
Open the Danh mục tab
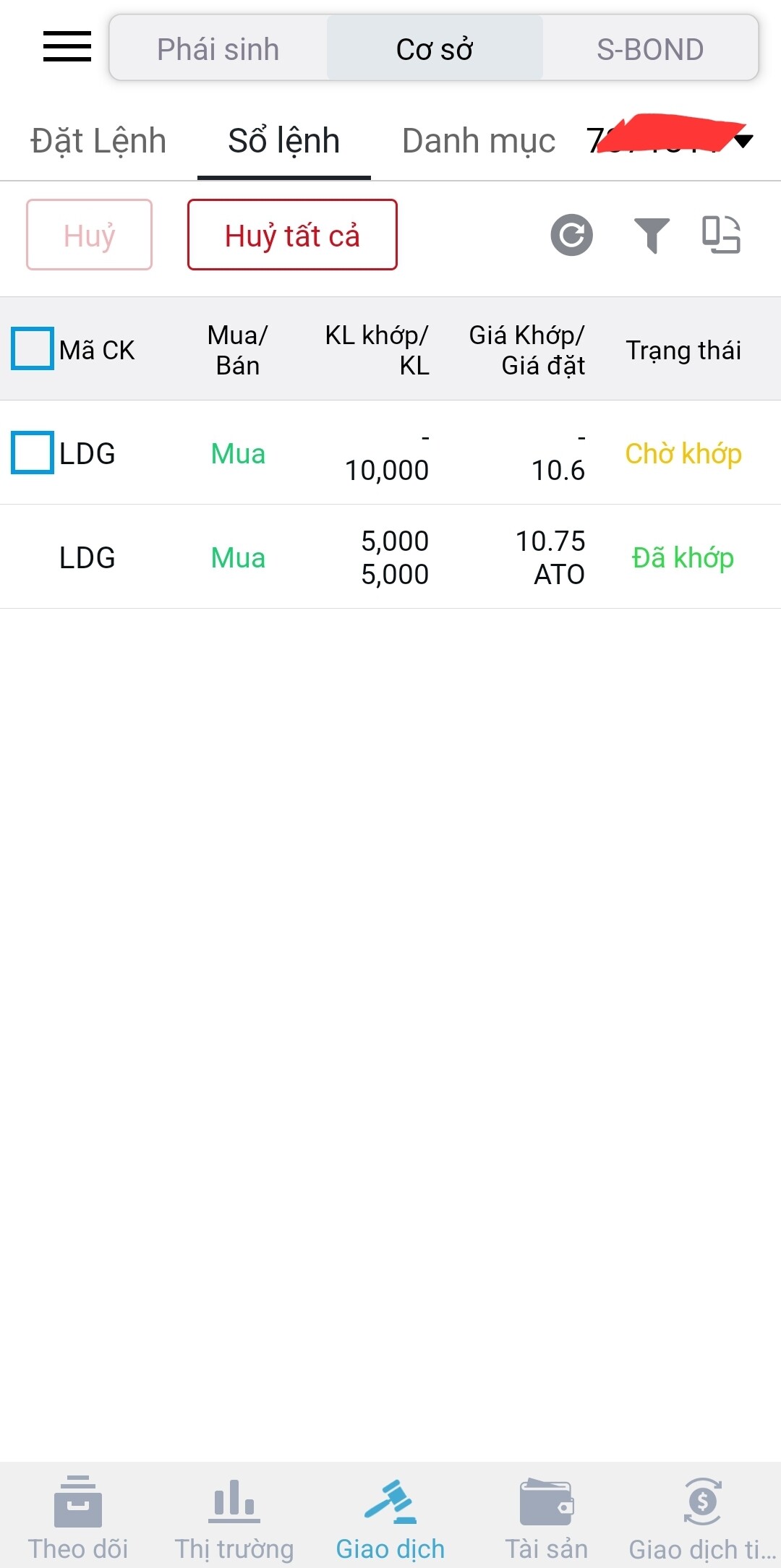pyautogui.click(x=479, y=141)
